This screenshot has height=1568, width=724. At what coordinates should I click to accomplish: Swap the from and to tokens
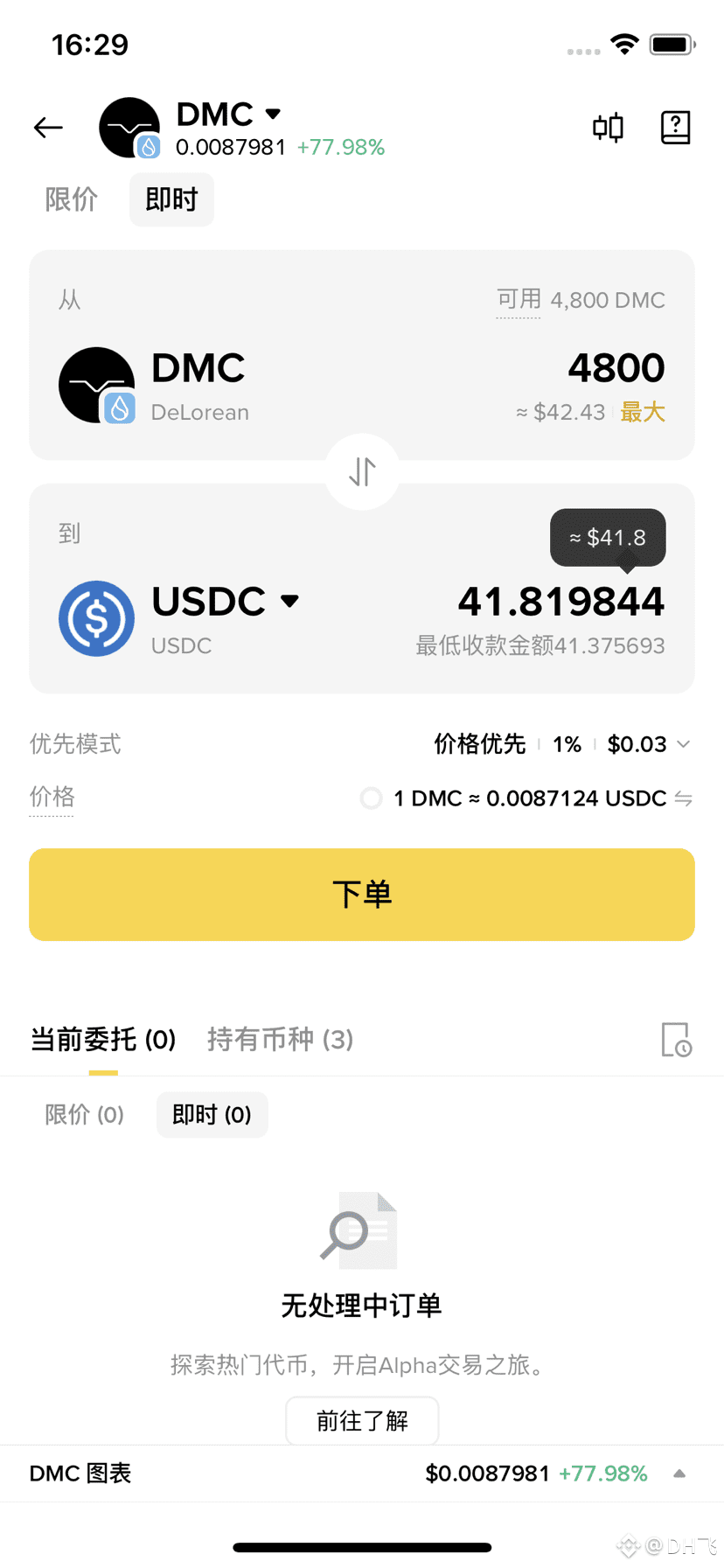[362, 472]
